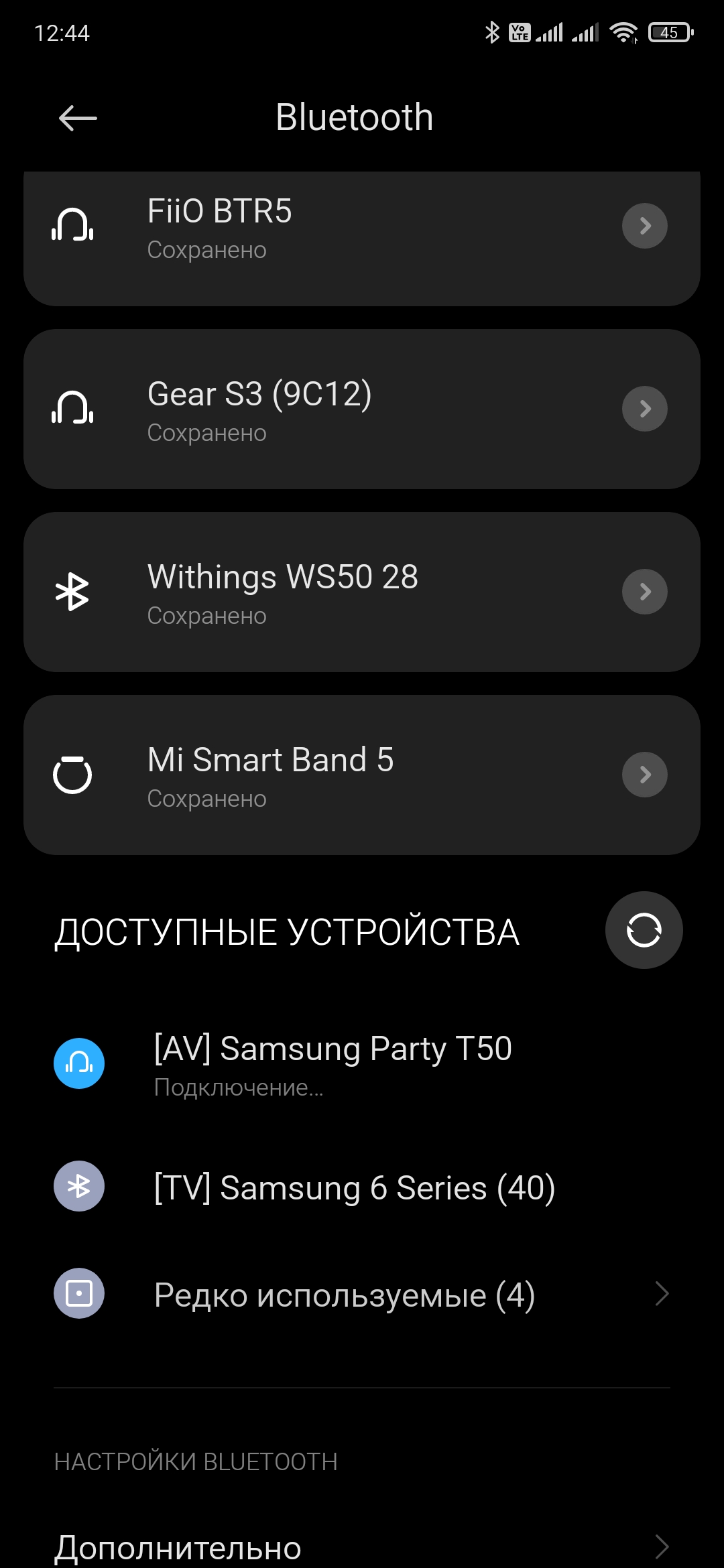The width and height of the screenshot is (724, 1568).
Task: Open Withings WS50 28 details arrow
Action: click(x=644, y=592)
